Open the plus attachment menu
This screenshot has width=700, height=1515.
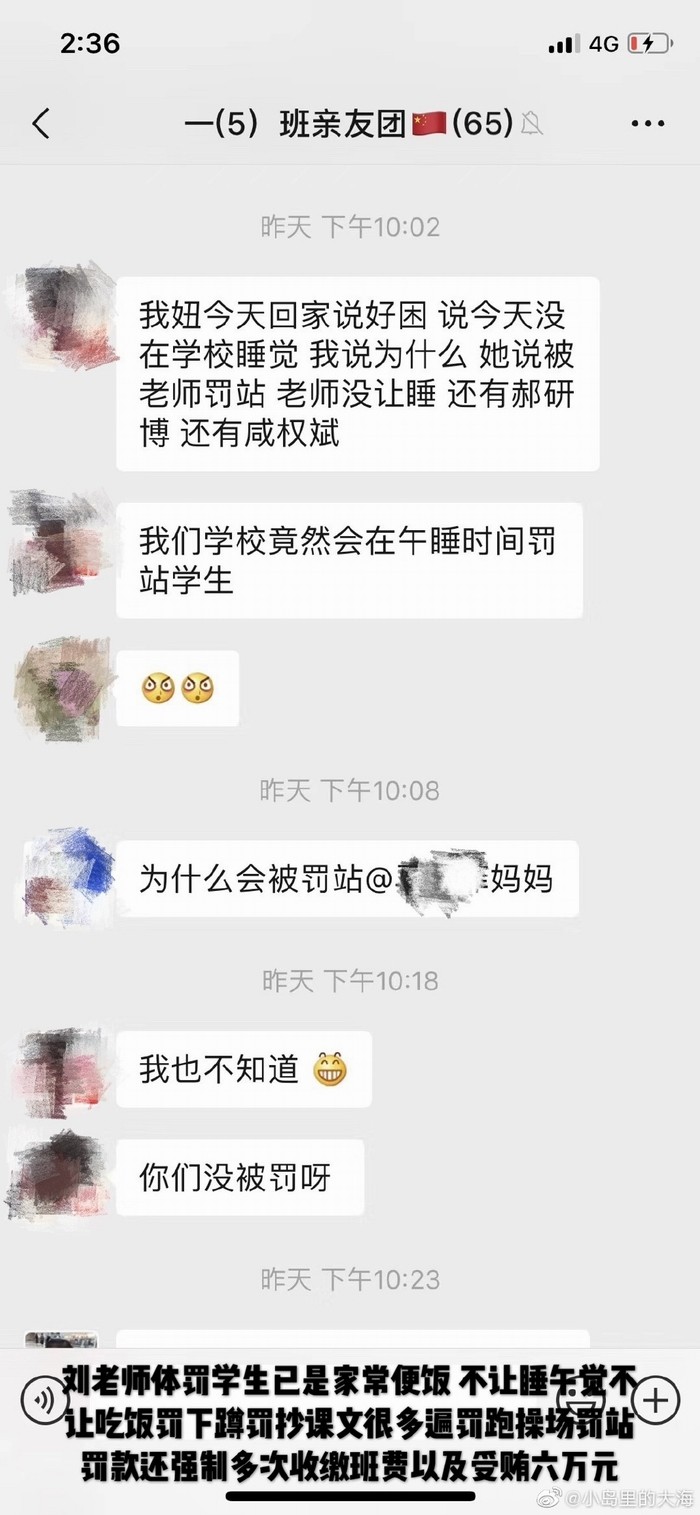(656, 1400)
